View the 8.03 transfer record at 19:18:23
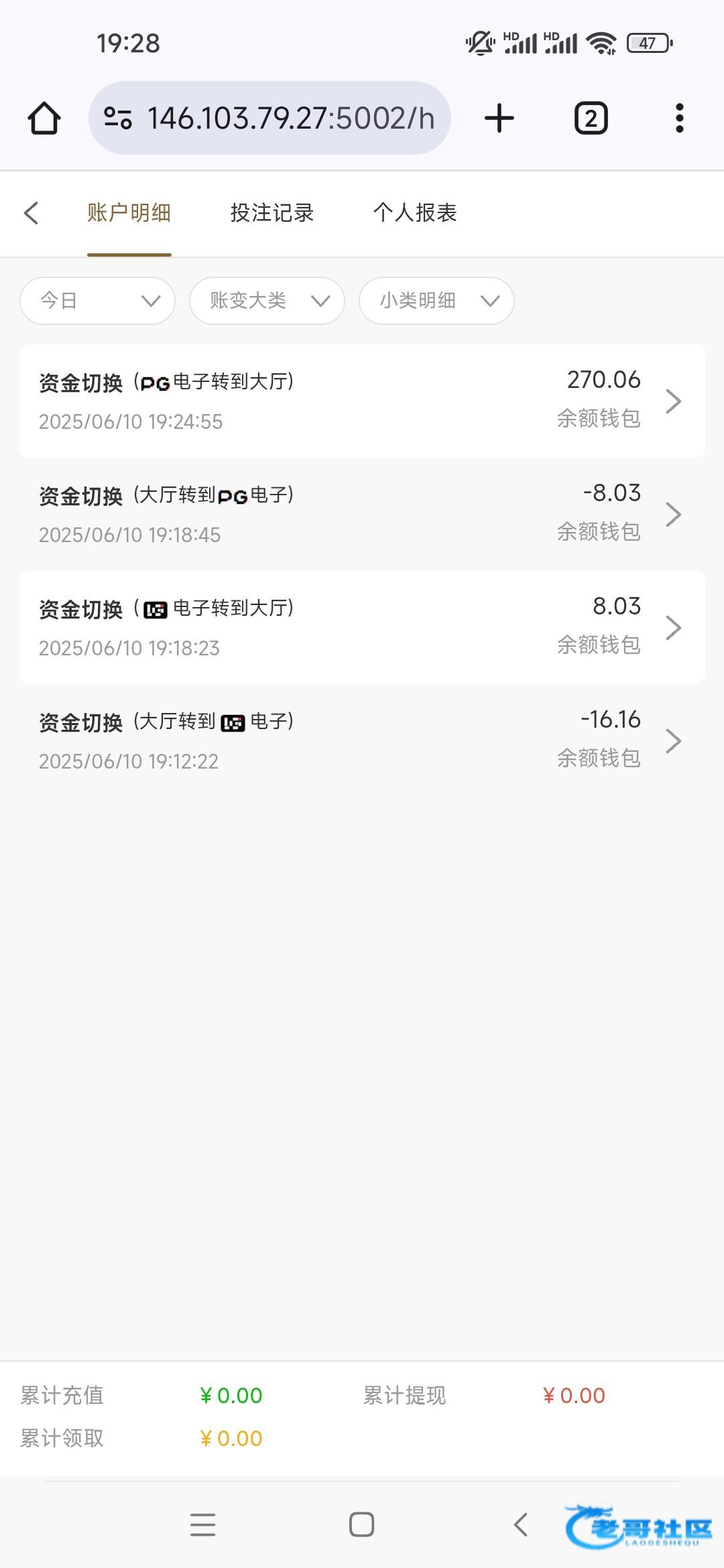The image size is (724, 1568). tap(362, 628)
